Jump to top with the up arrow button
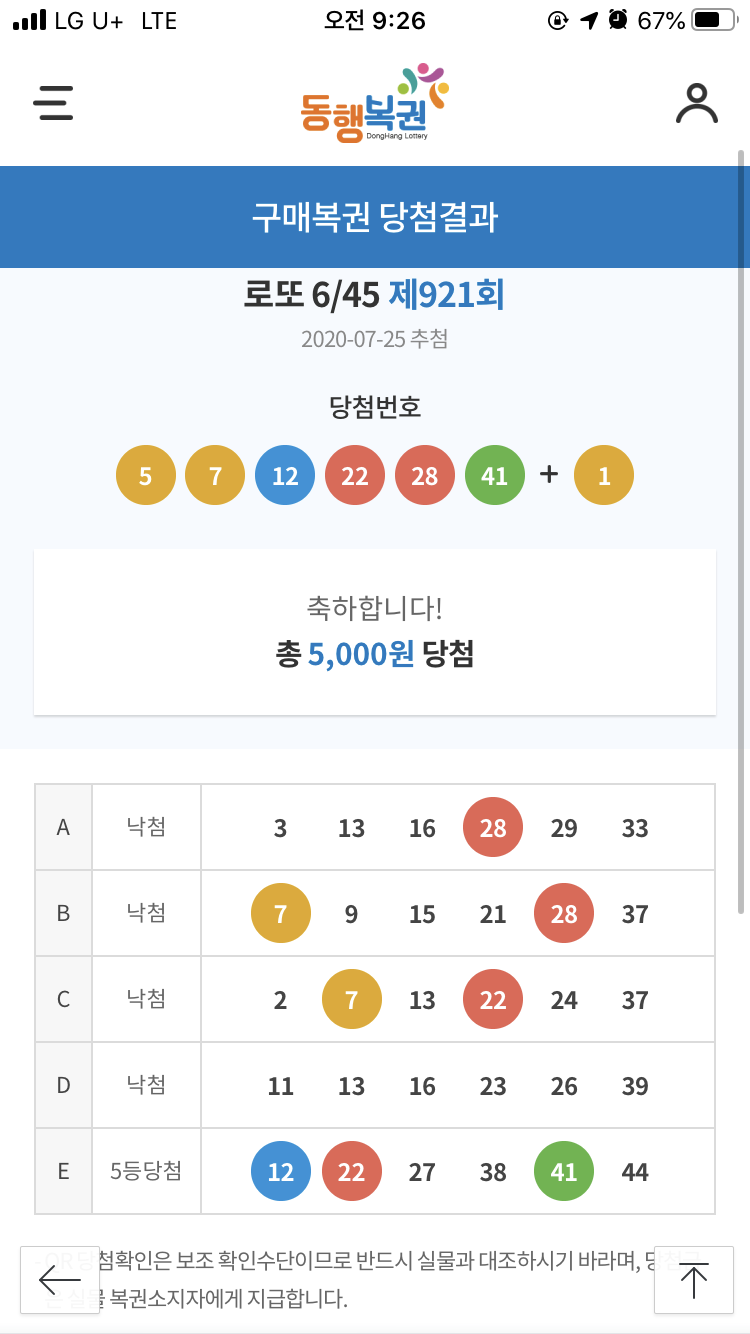This screenshot has width=750, height=1334. (x=693, y=1280)
